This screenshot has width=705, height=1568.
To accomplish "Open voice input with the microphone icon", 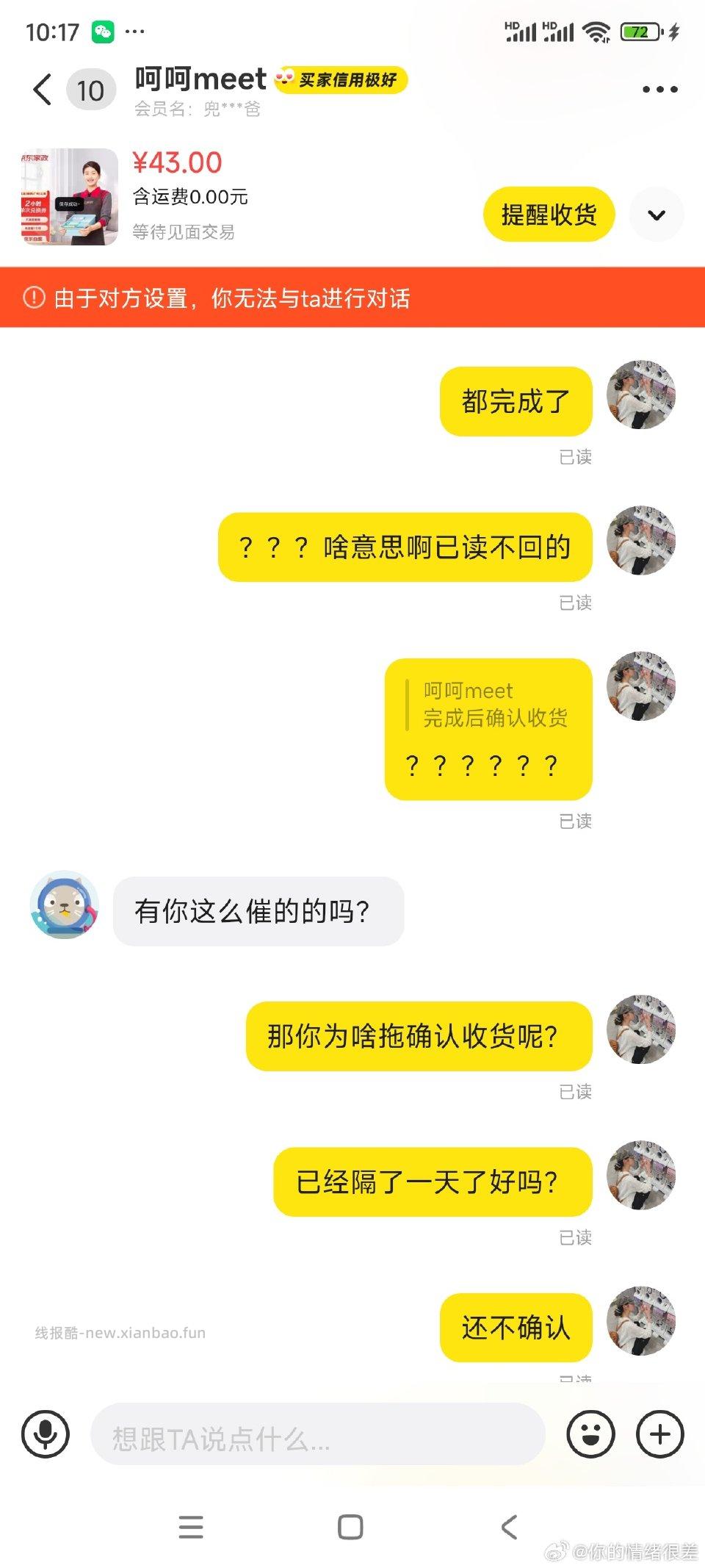I will pos(46,1433).
